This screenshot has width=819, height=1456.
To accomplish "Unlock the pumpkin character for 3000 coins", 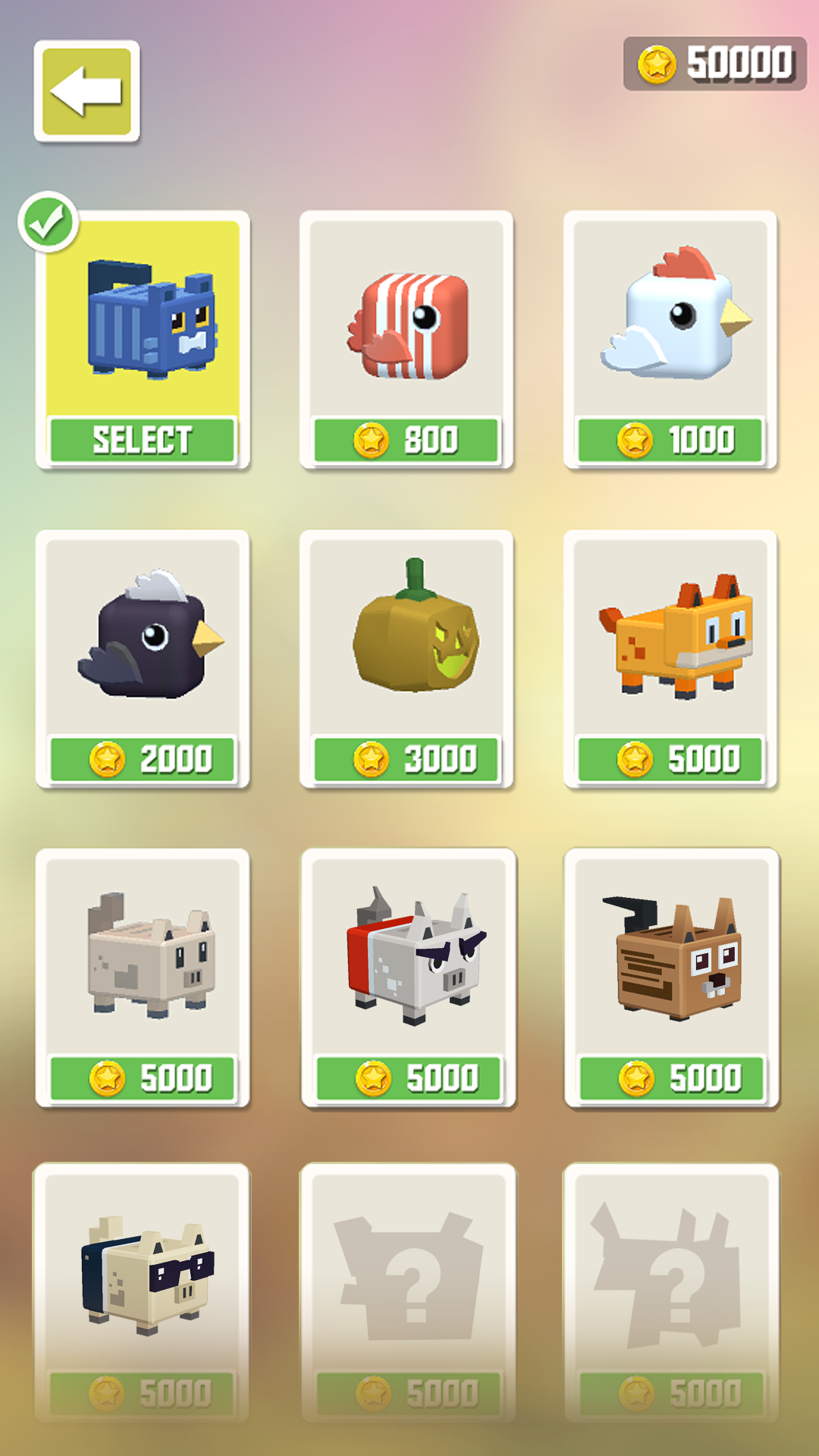I will point(406,759).
